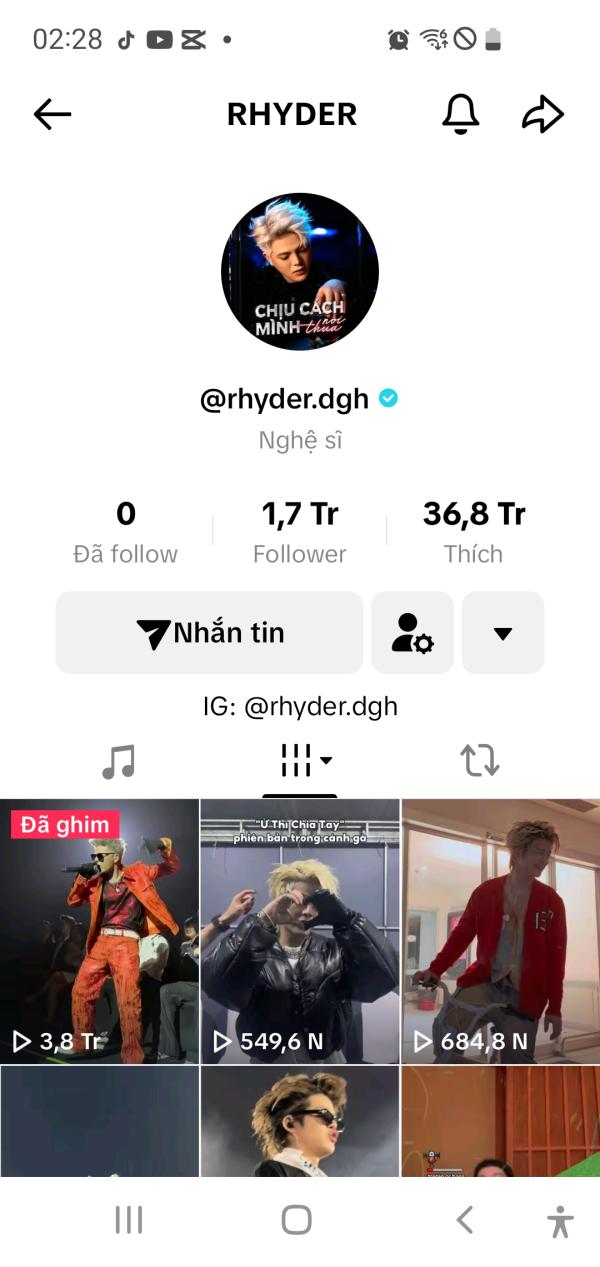
Task: Open the video with 549,6 N views
Action: pos(300,930)
